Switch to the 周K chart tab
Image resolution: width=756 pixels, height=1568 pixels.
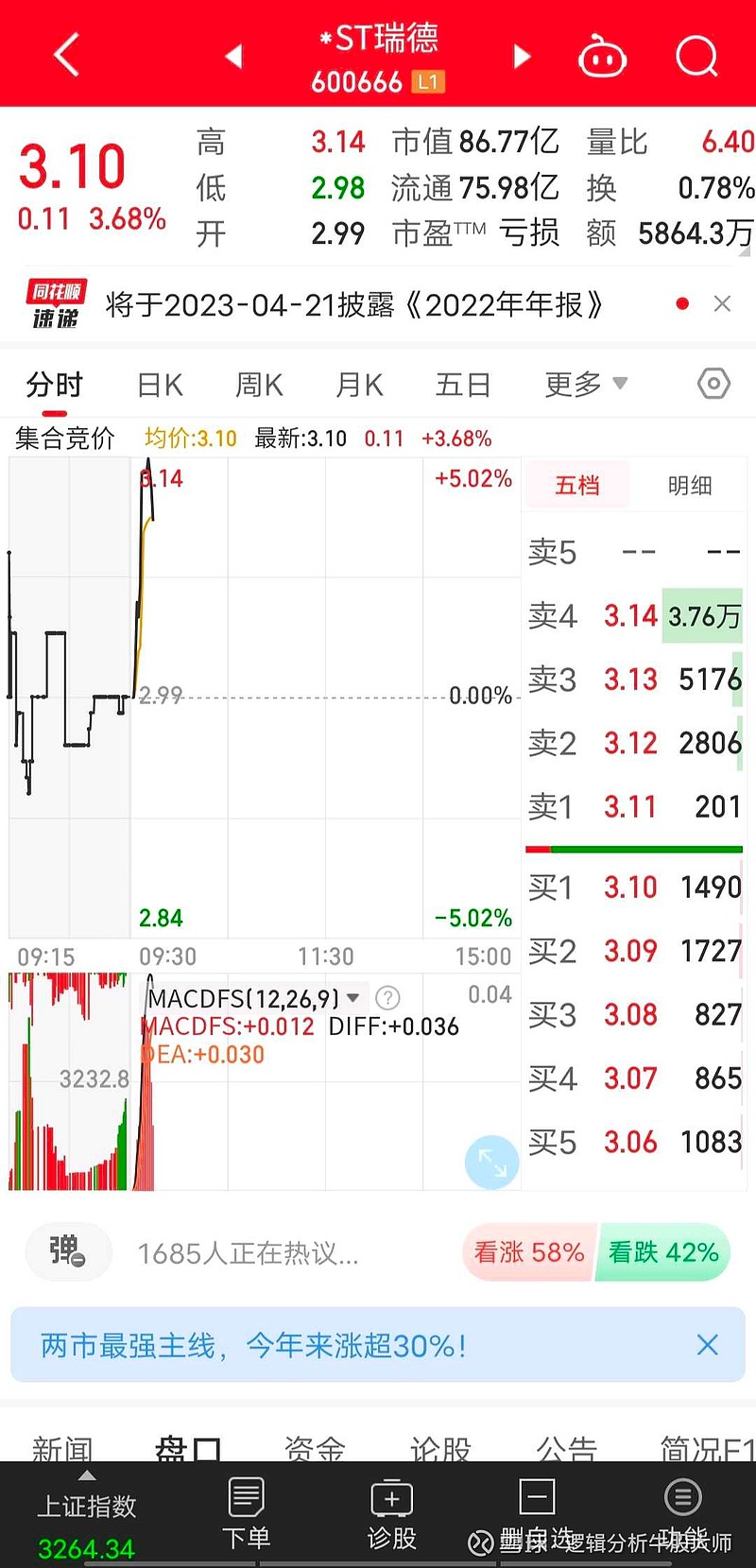pos(259,385)
